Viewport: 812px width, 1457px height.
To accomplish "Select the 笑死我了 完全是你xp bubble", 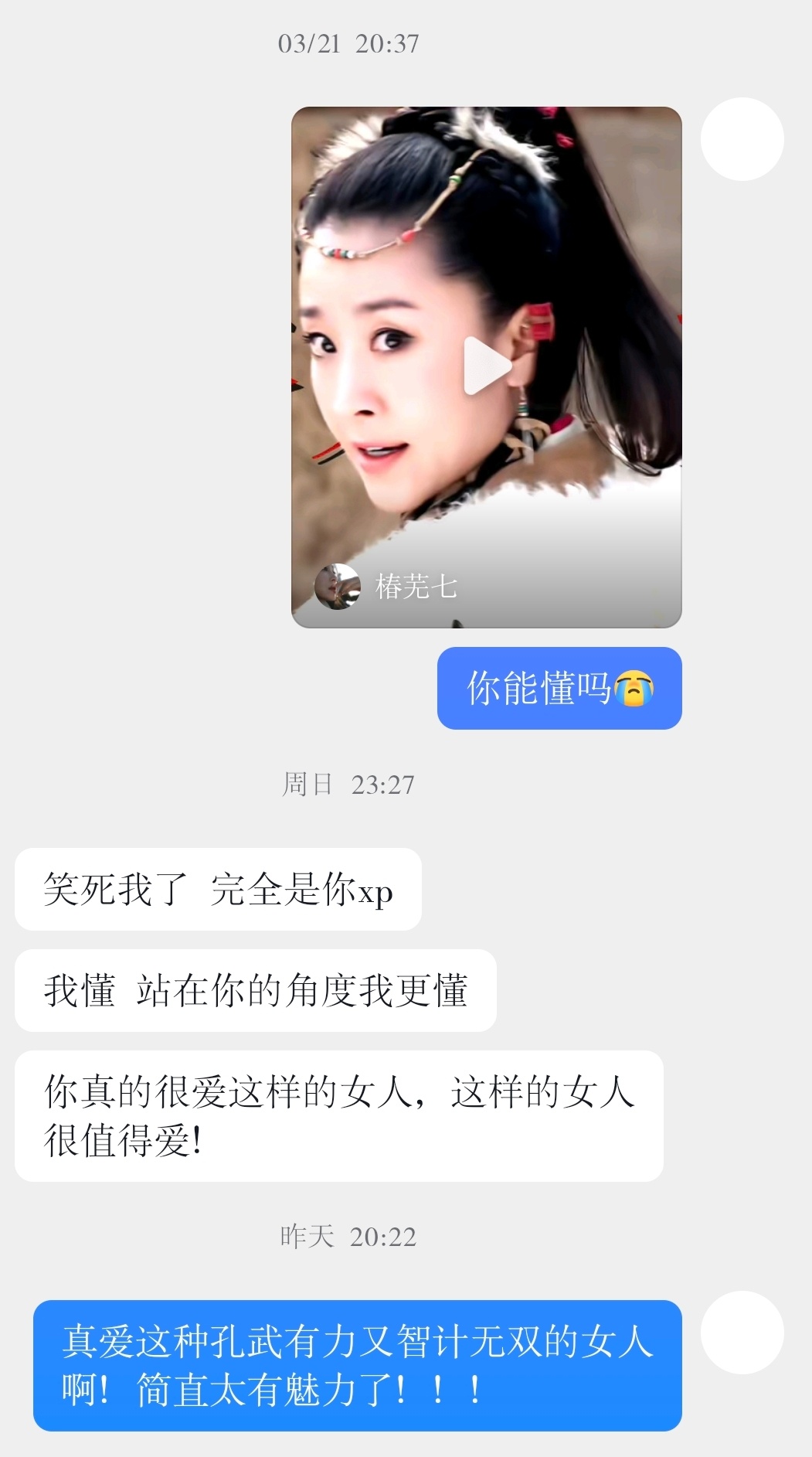I will coord(217,890).
